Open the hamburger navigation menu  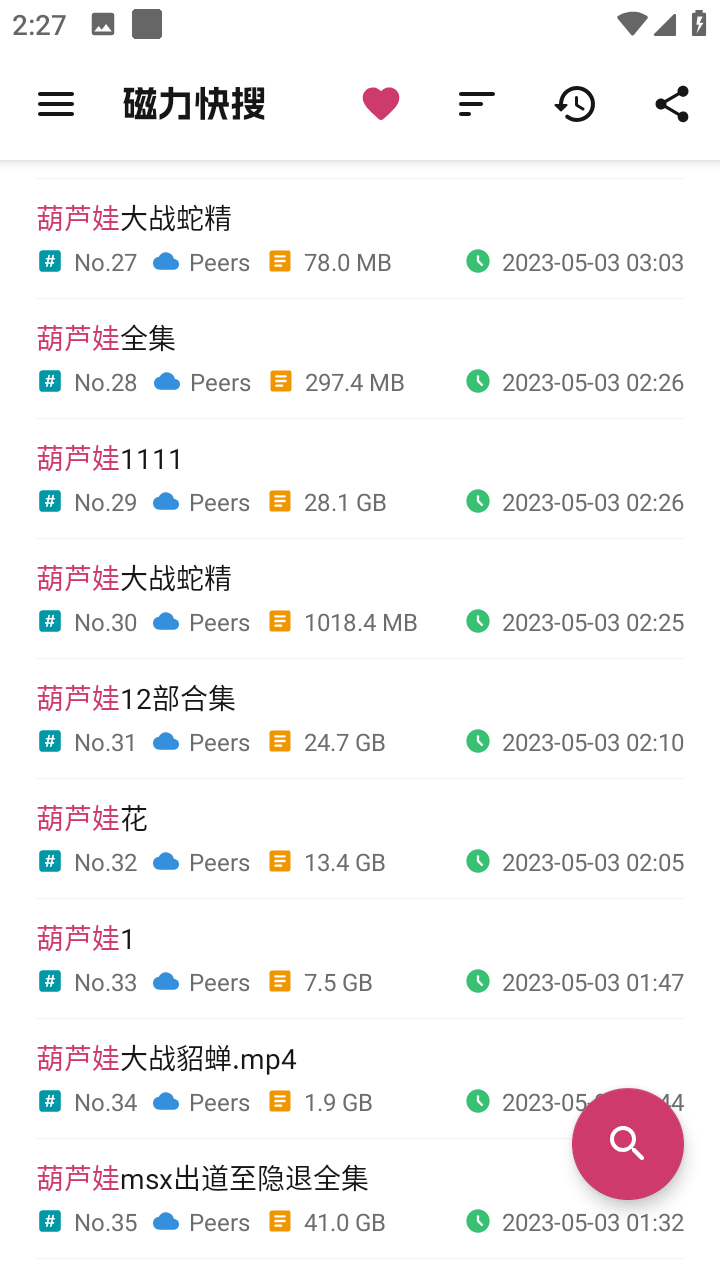[x=56, y=104]
